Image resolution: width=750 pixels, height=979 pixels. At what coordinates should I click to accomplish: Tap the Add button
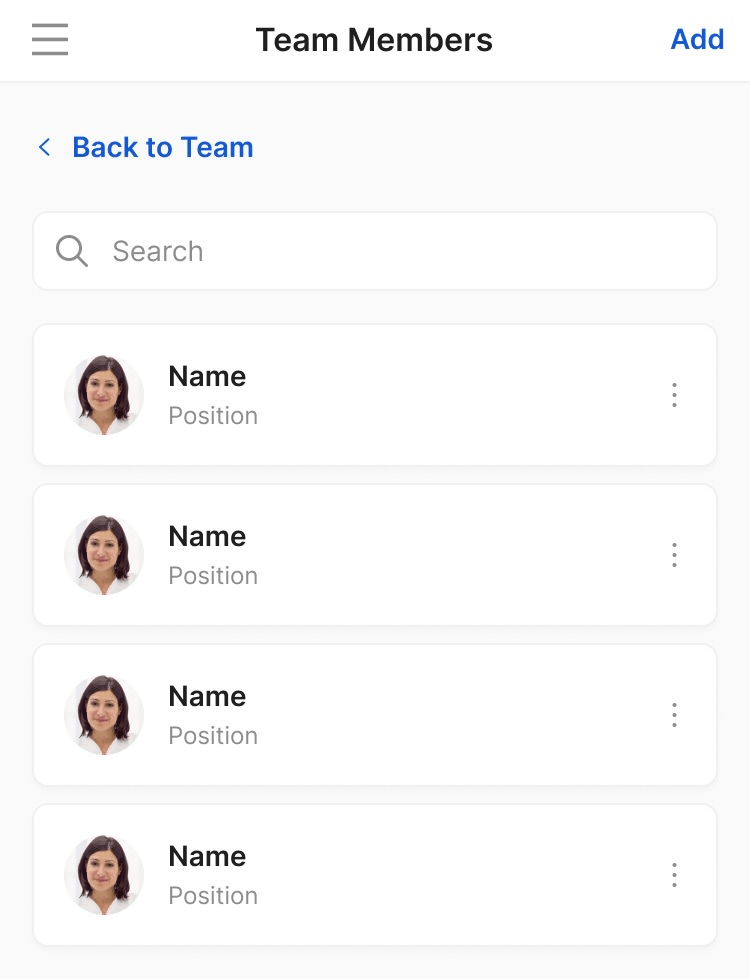pyautogui.click(x=698, y=40)
